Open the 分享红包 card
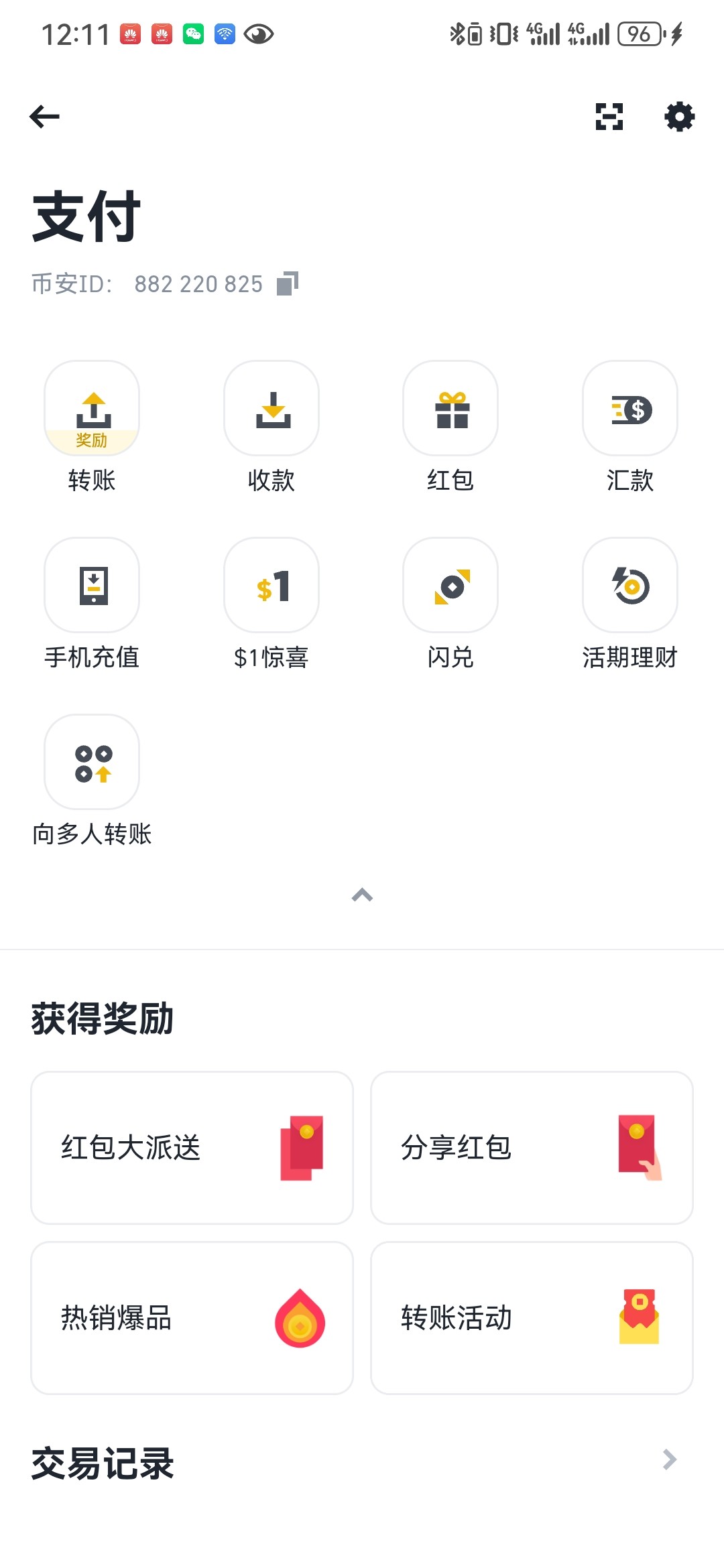Viewport: 724px width, 1568px height. point(532,1148)
